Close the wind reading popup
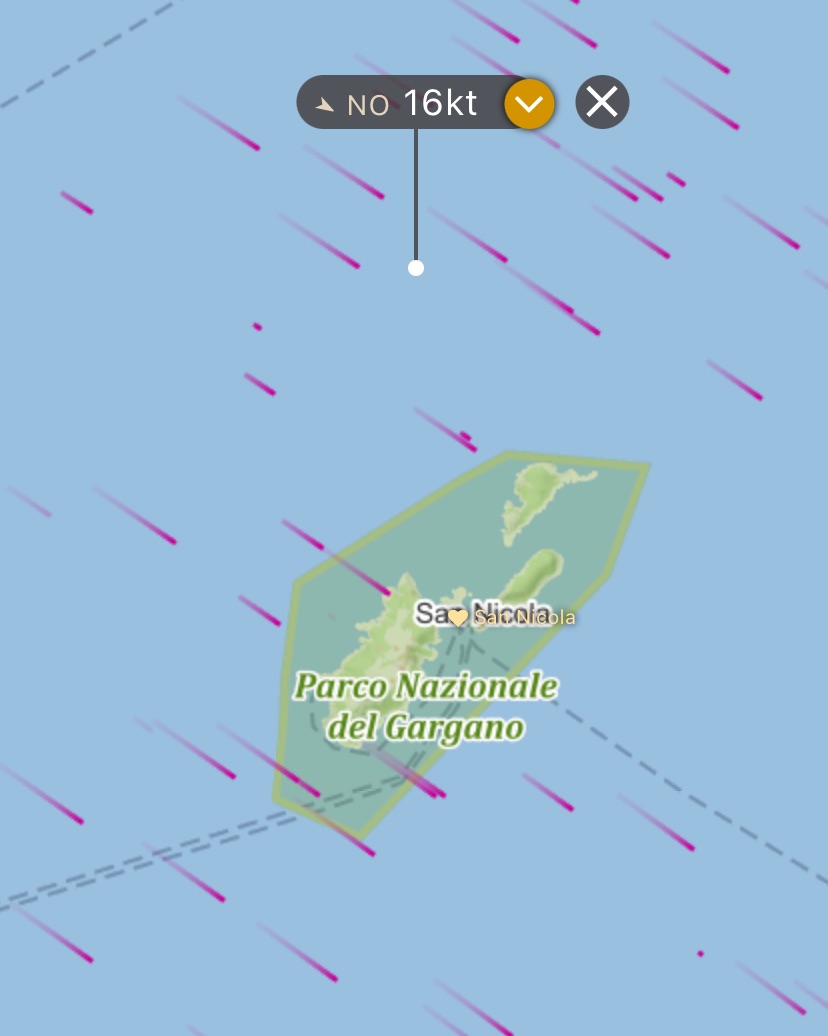Screen dimensions: 828x1036 tap(602, 102)
